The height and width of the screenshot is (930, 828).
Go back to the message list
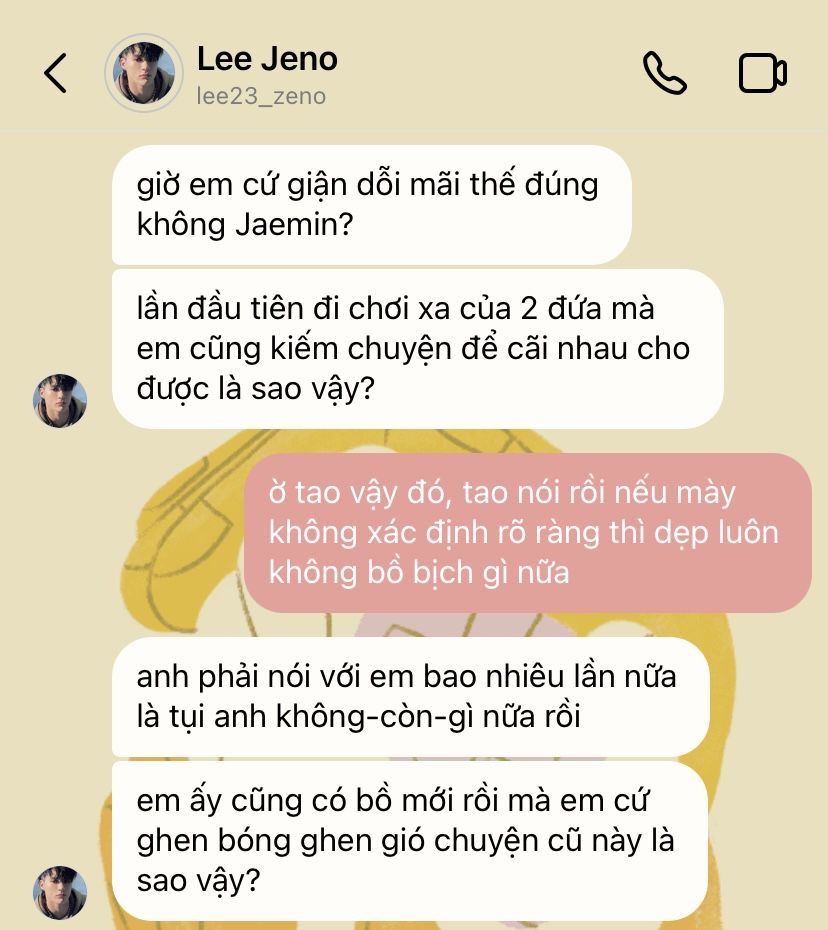56,74
